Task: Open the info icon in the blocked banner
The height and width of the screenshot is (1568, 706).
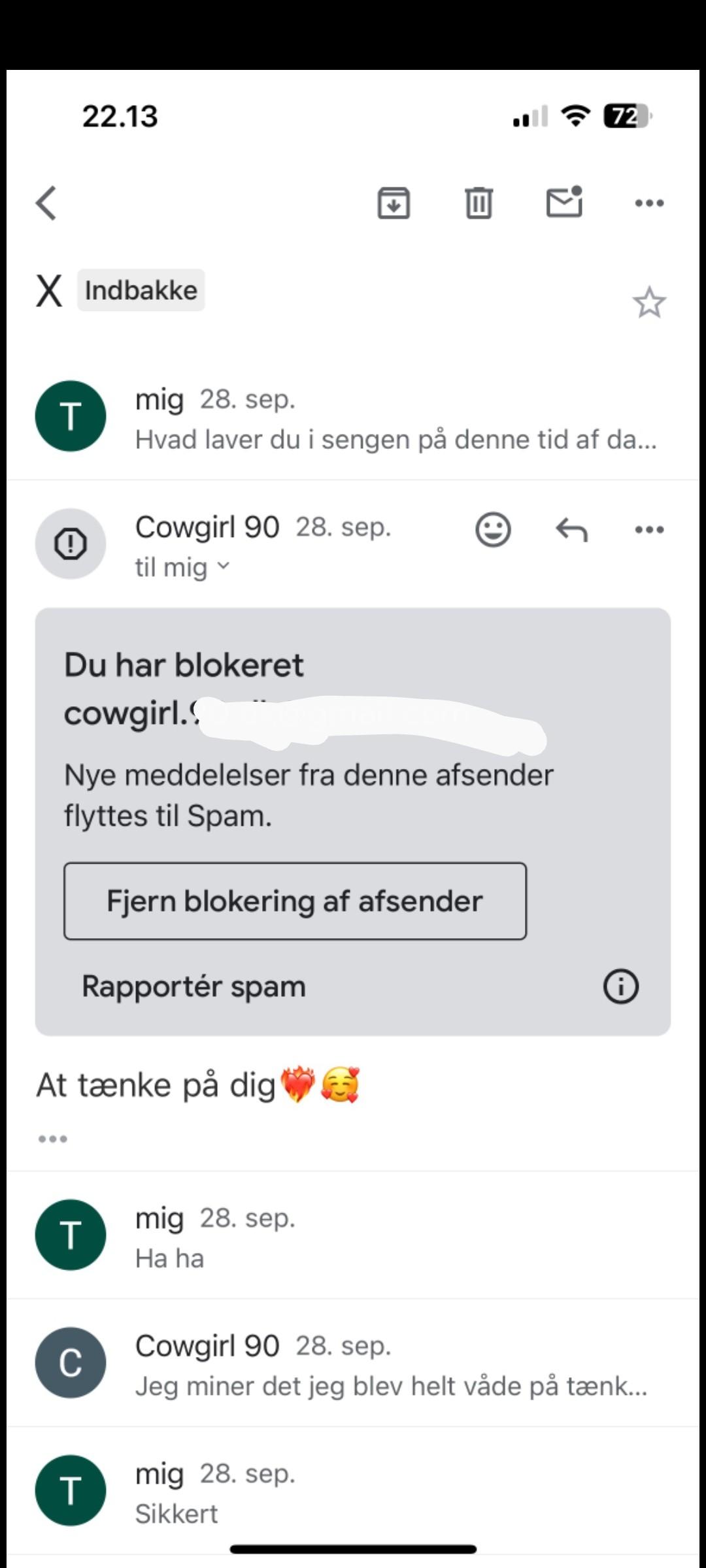Action: point(620,987)
